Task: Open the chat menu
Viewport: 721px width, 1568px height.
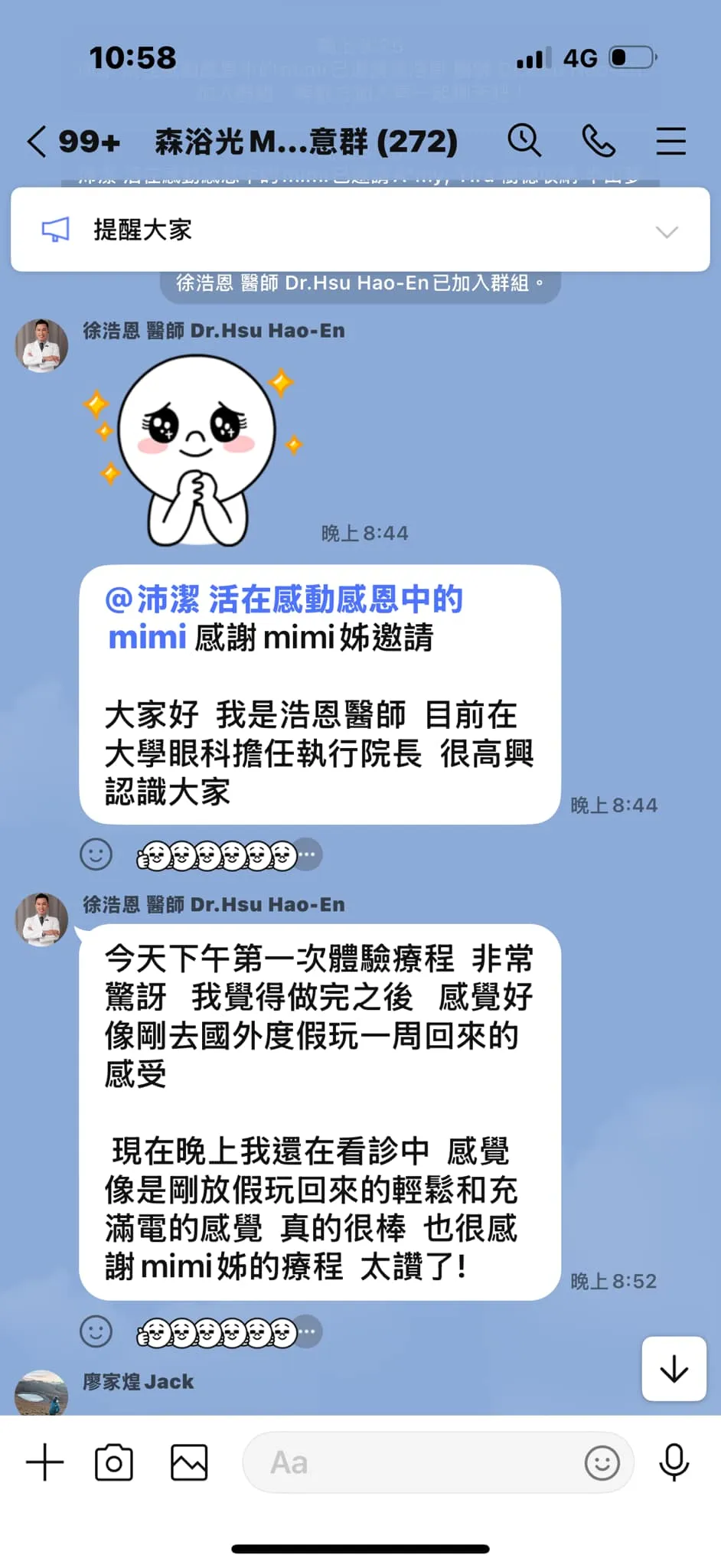Action: (670, 141)
